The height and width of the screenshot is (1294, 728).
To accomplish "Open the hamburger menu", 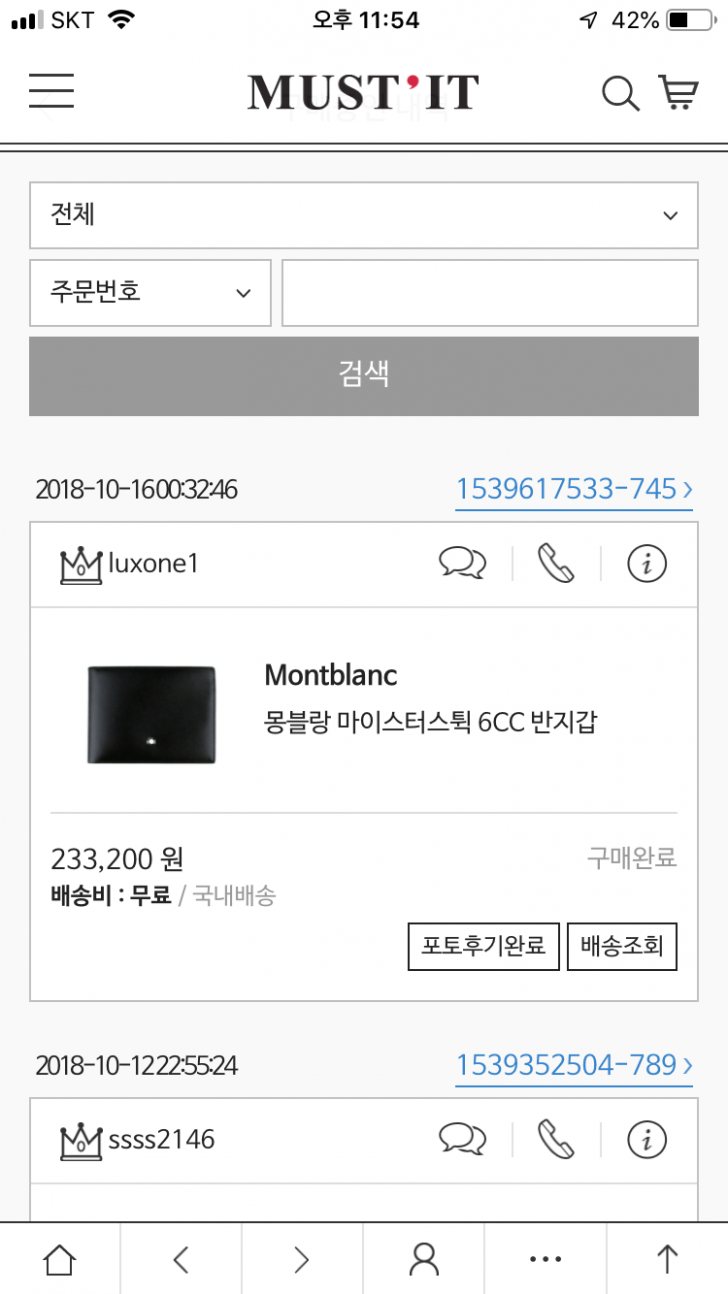I will [x=51, y=92].
